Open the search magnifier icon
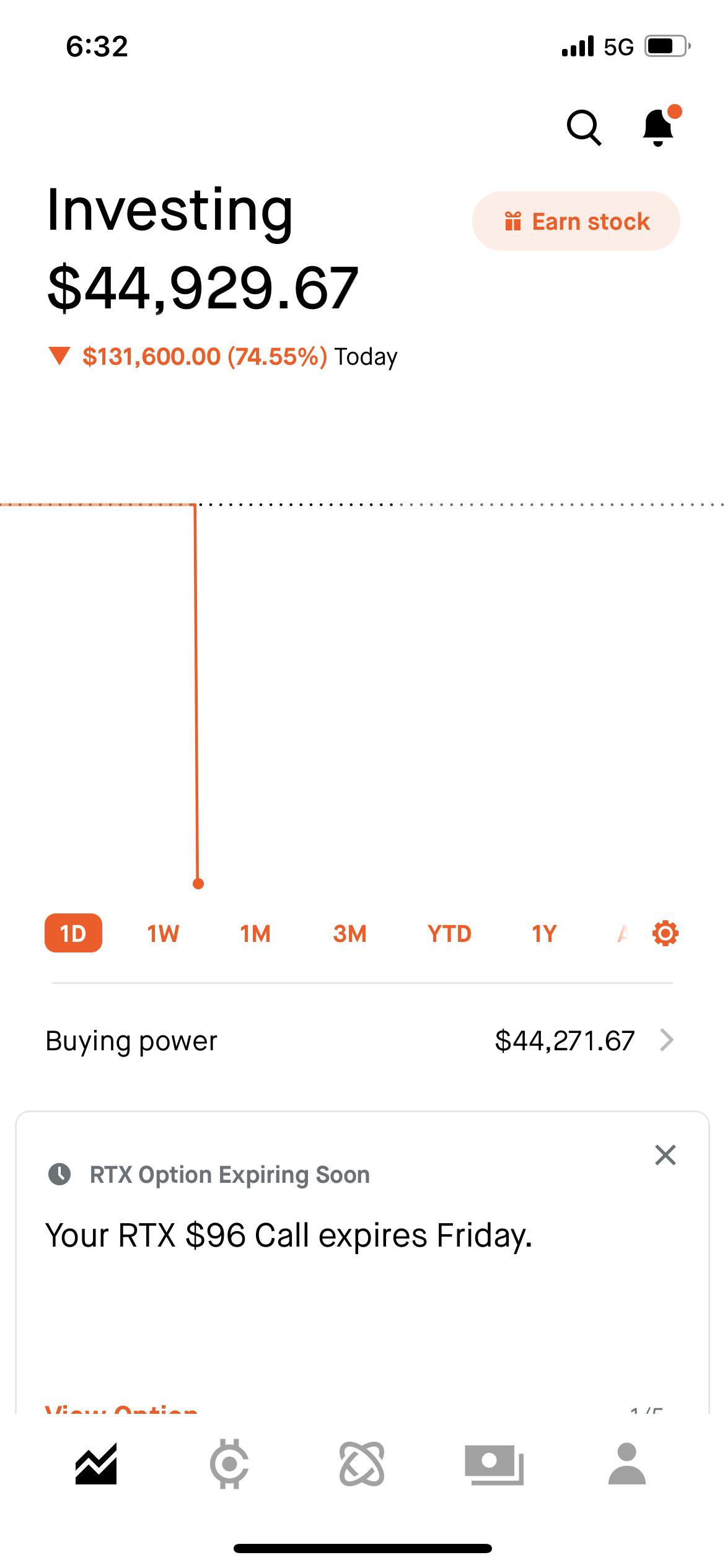 click(584, 128)
